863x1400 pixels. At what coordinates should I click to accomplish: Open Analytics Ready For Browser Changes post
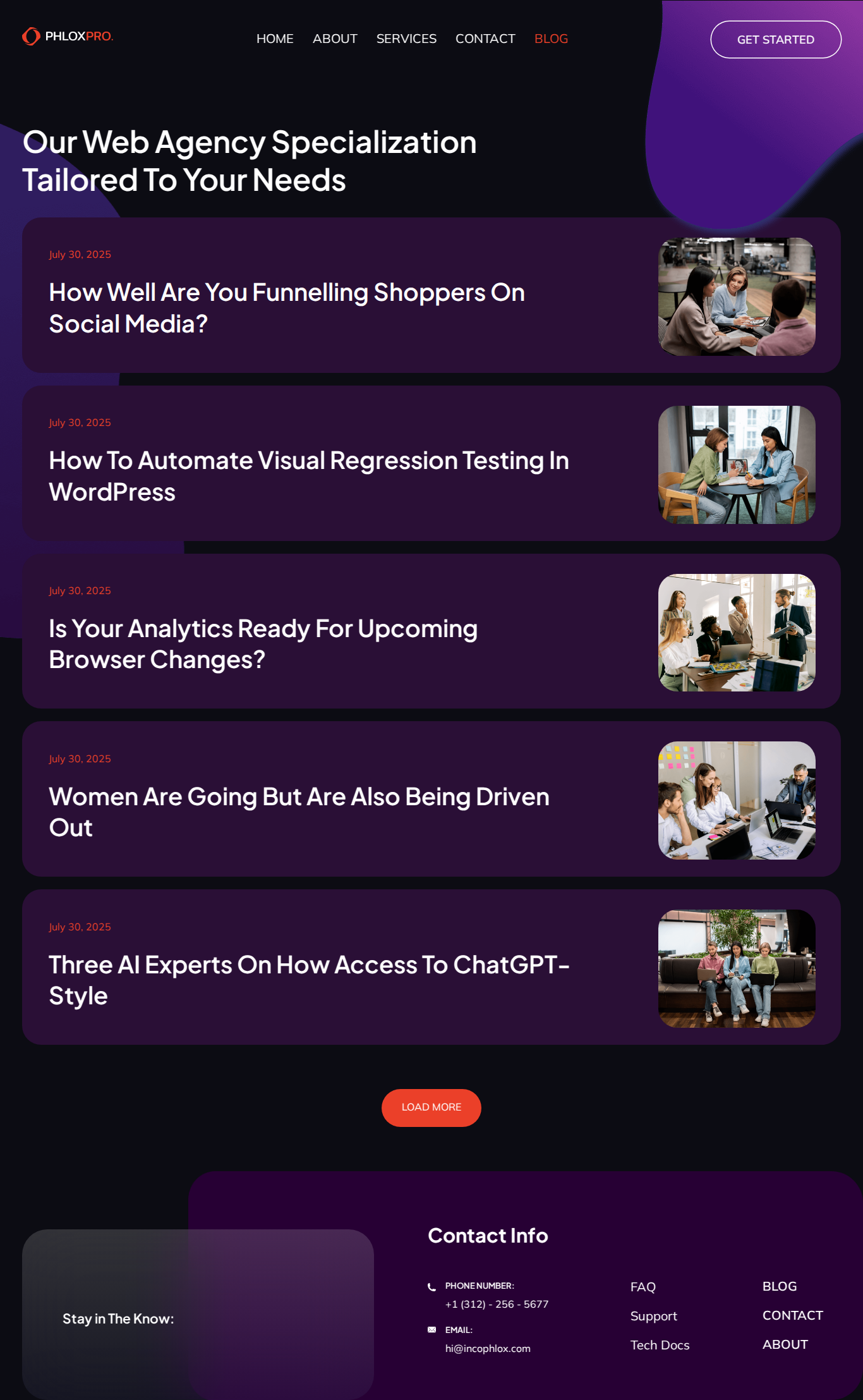263,643
